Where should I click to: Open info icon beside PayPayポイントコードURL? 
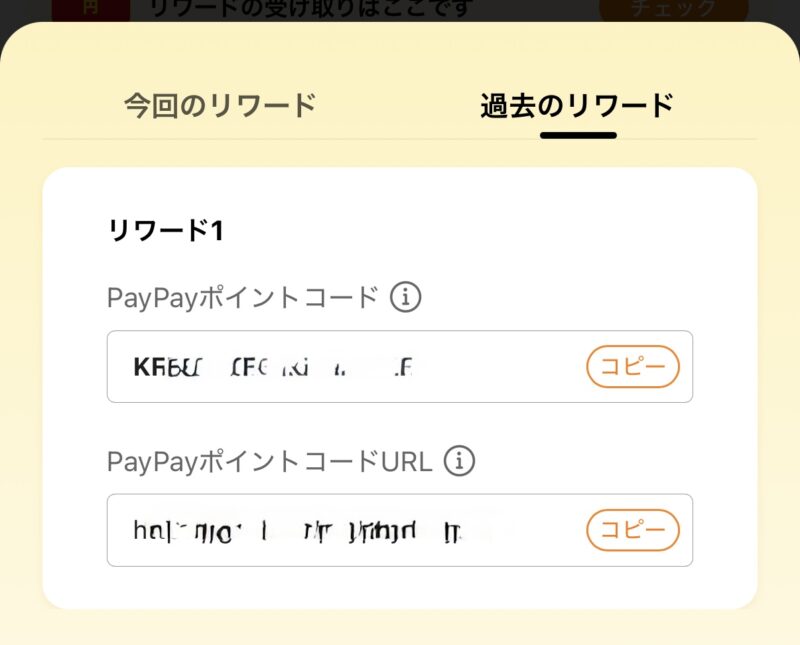point(459,461)
